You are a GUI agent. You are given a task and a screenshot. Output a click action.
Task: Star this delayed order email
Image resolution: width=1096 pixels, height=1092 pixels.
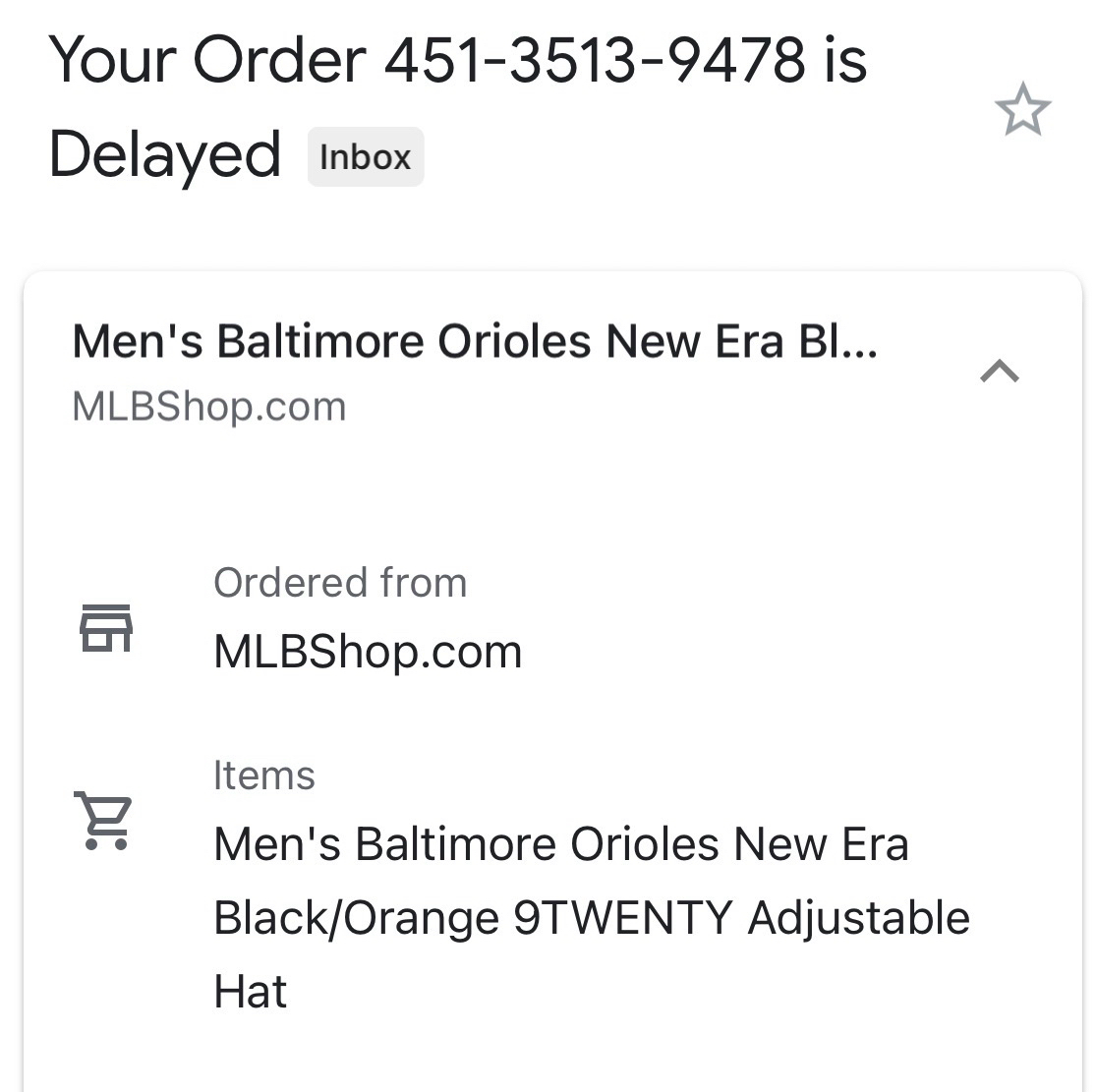(x=1022, y=109)
